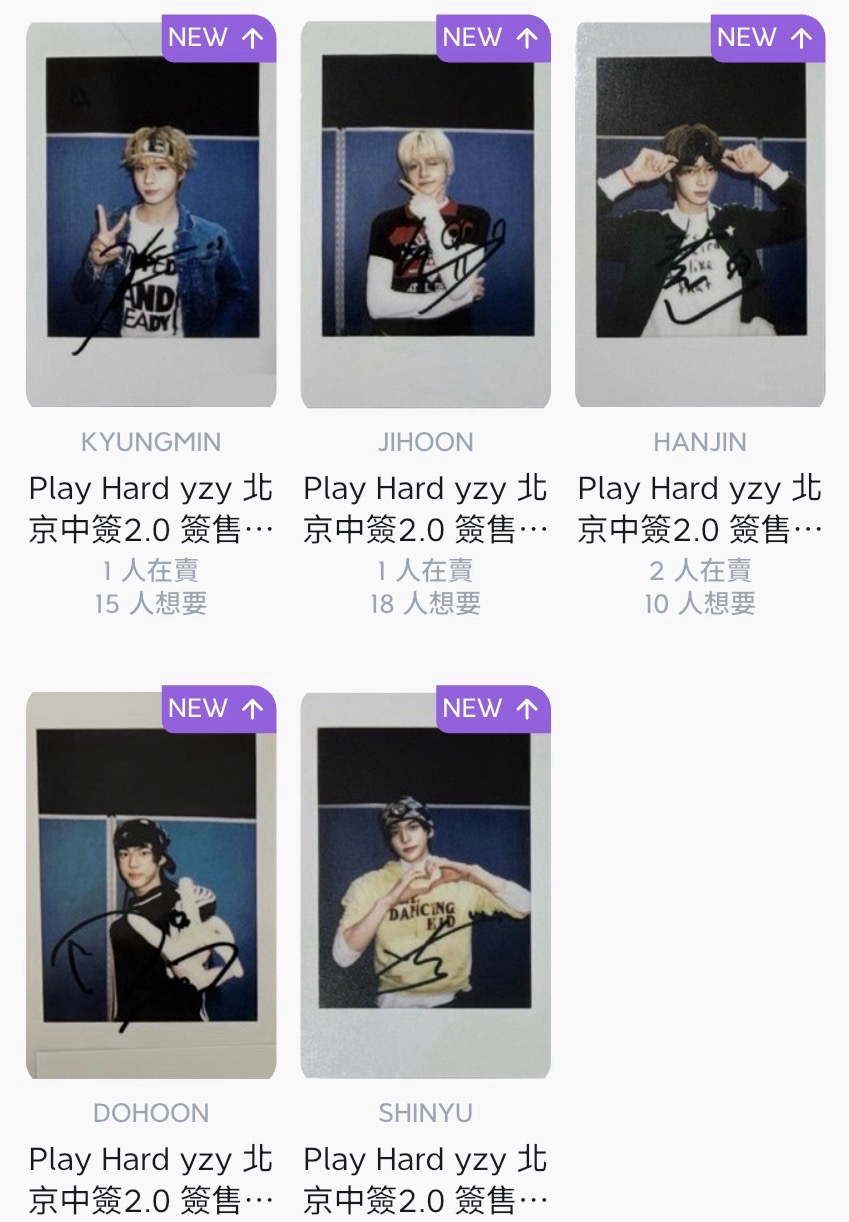The image size is (849, 1222).
Task: Tap the SHINYU photocard tile
Action: pyautogui.click(x=425, y=885)
